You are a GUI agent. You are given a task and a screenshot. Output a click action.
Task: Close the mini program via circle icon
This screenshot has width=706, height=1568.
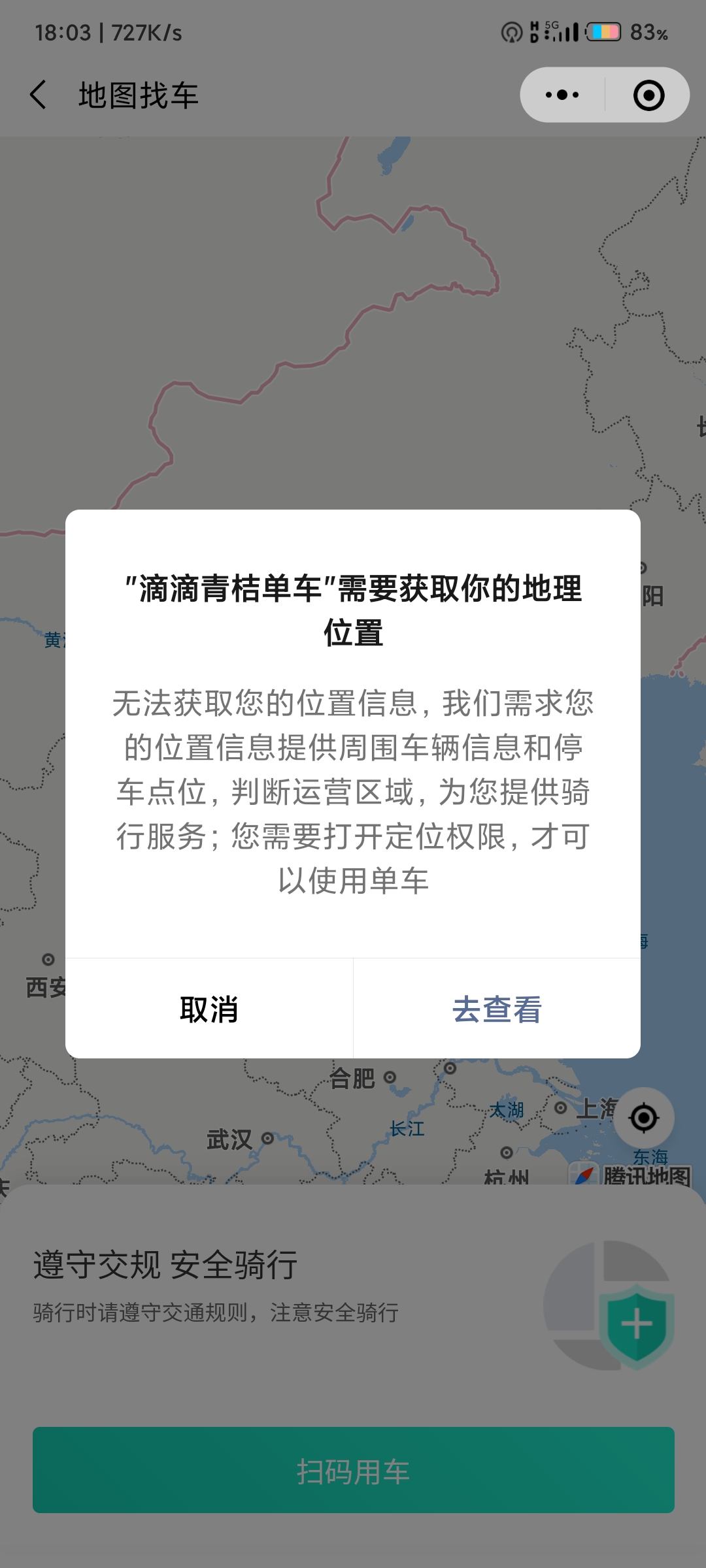point(648,95)
